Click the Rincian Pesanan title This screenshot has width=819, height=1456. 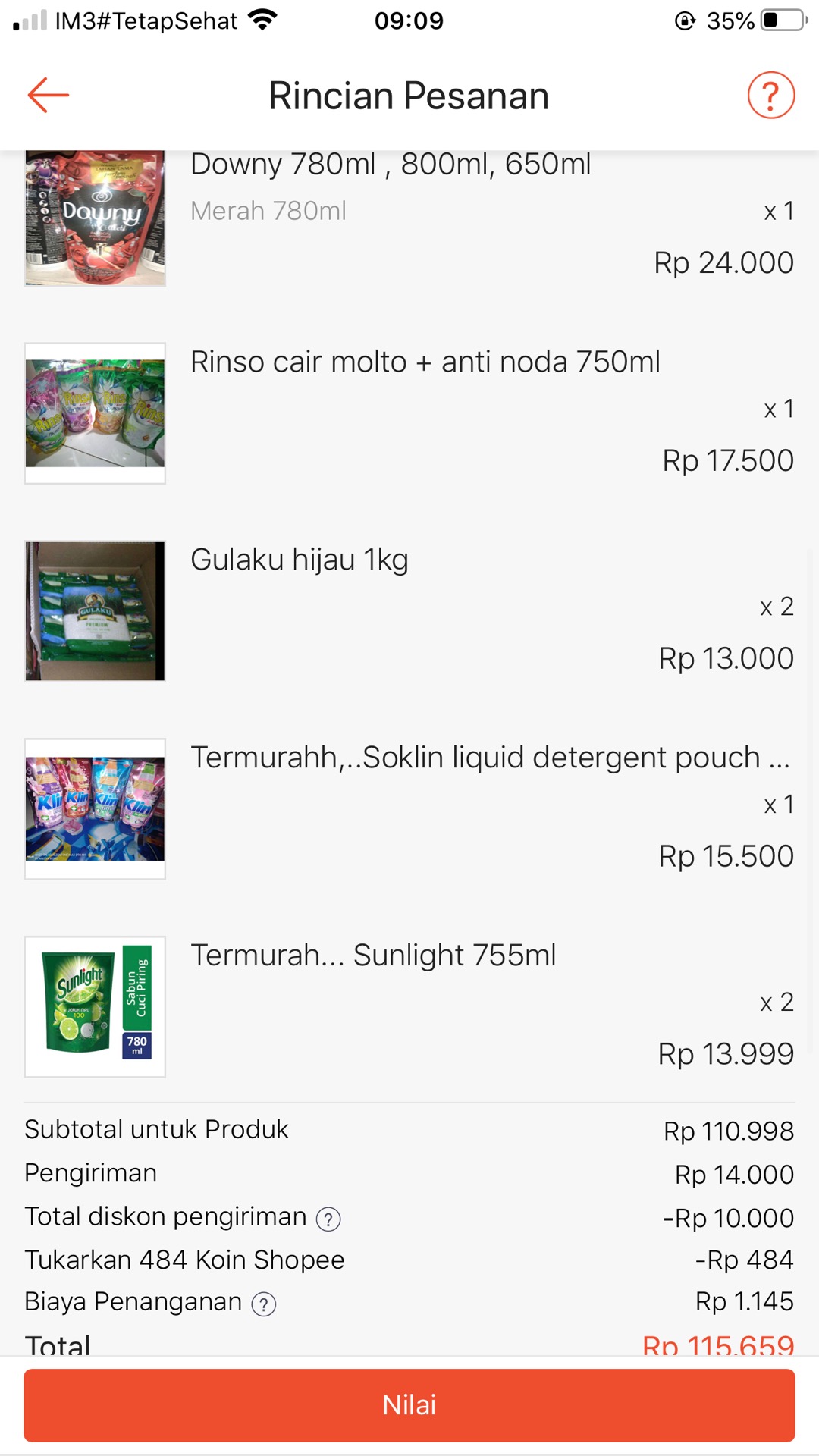(409, 95)
